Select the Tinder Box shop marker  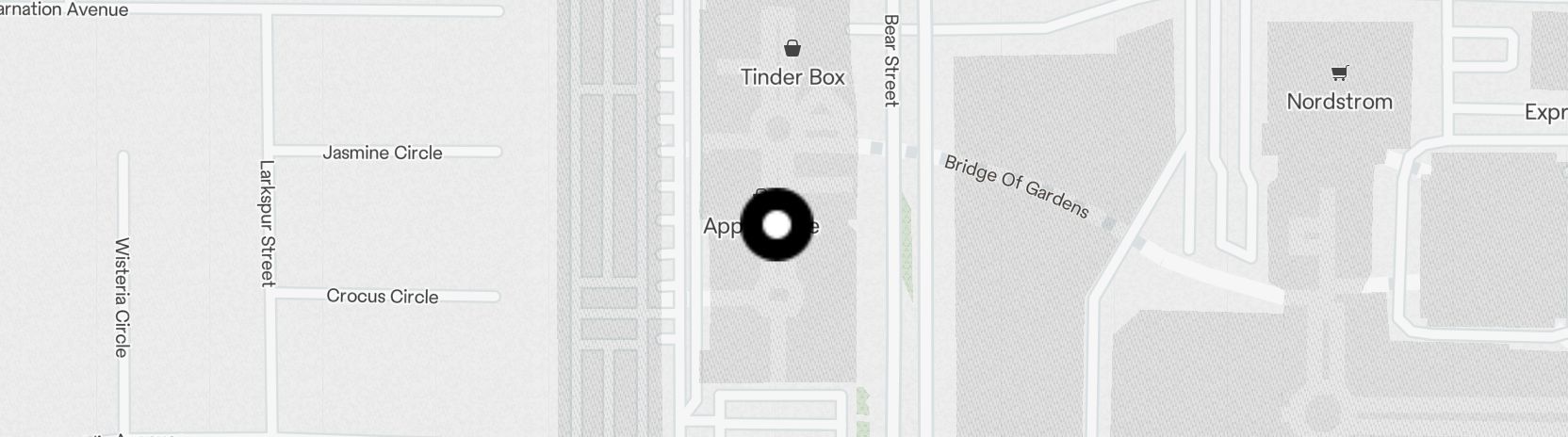tap(792, 48)
